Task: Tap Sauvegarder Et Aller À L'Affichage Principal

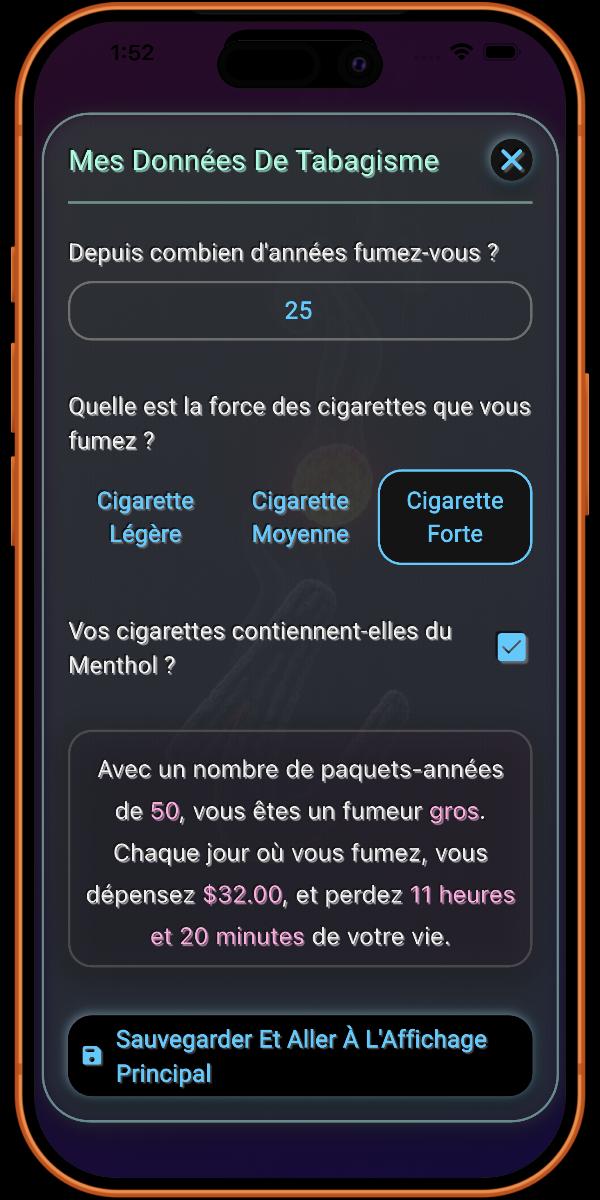Action: [x=299, y=1056]
